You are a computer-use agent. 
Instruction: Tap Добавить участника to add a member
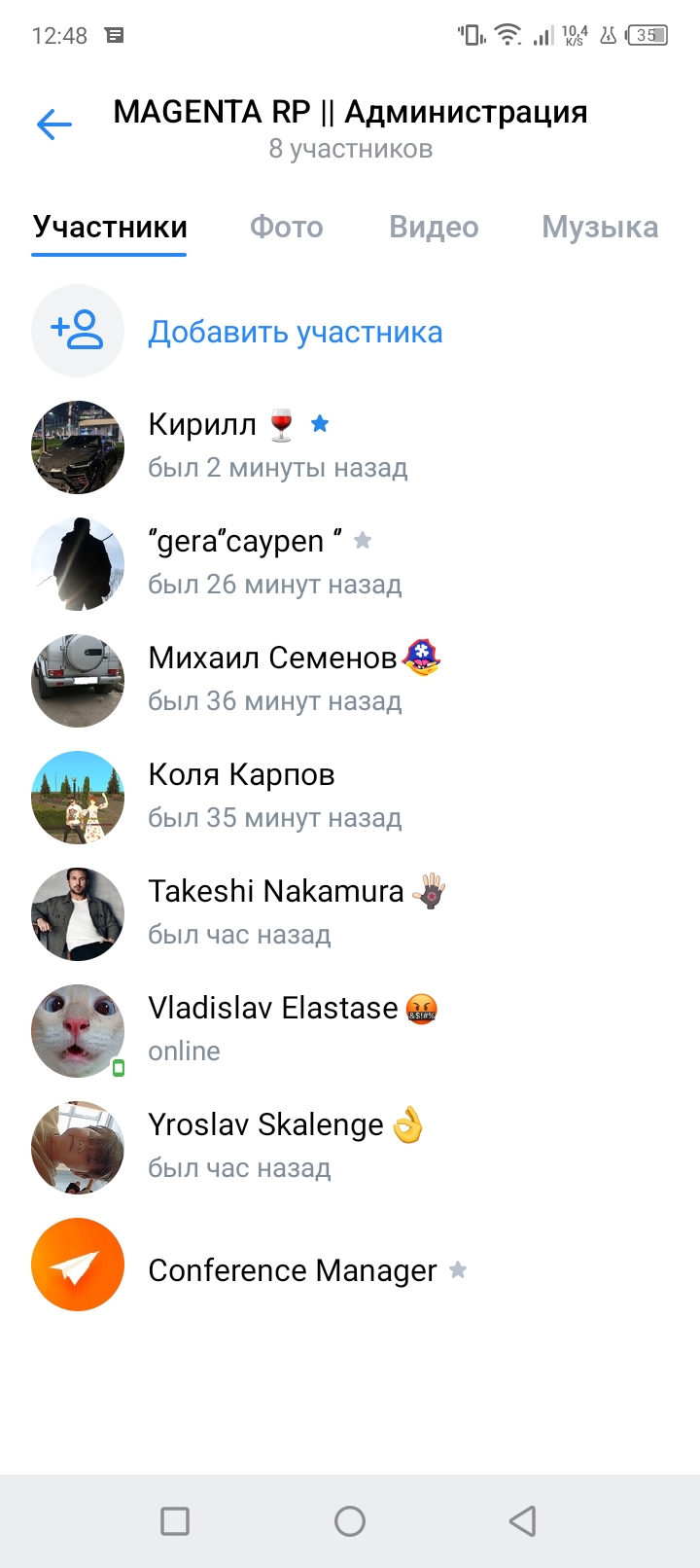tap(295, 332)
